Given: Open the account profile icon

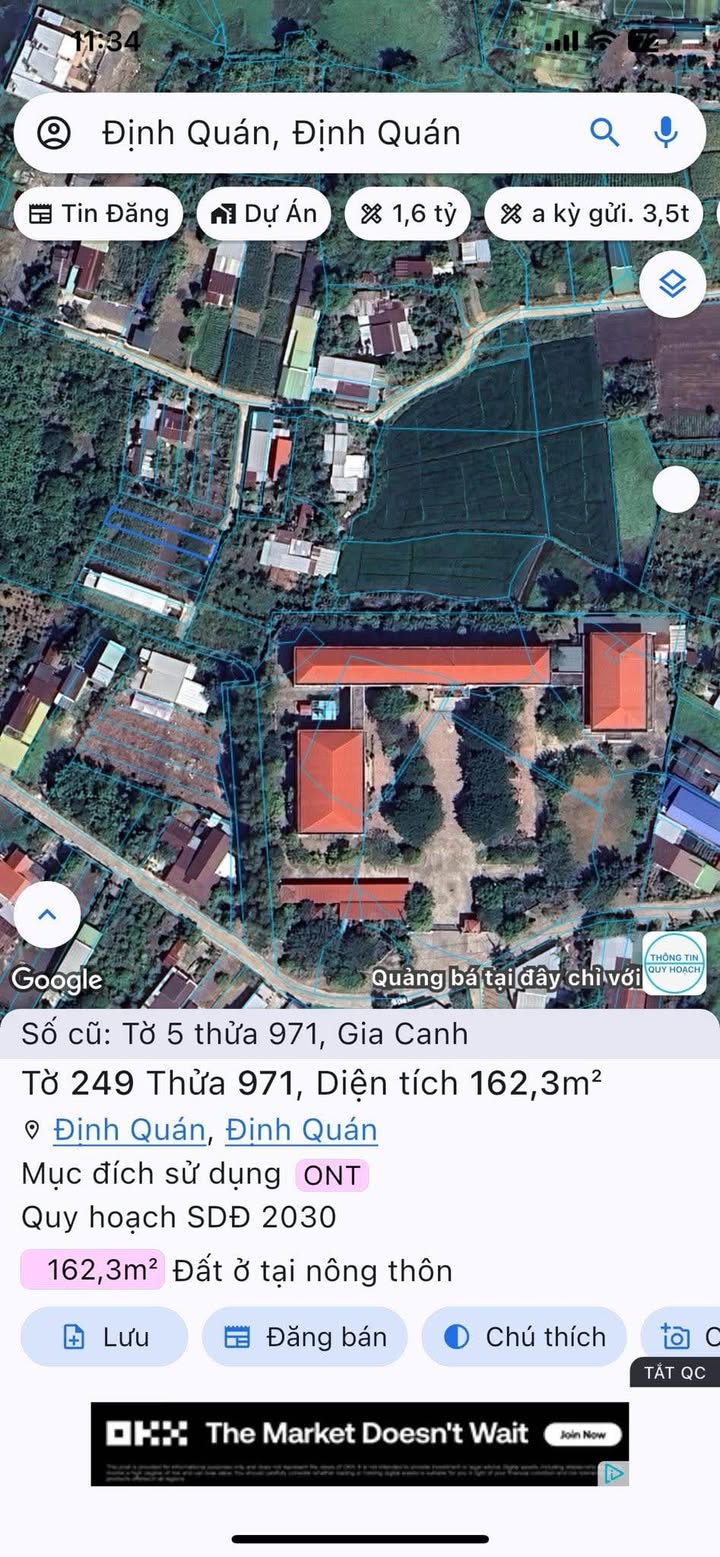Looking at the screenshot, I should [53, 133].
